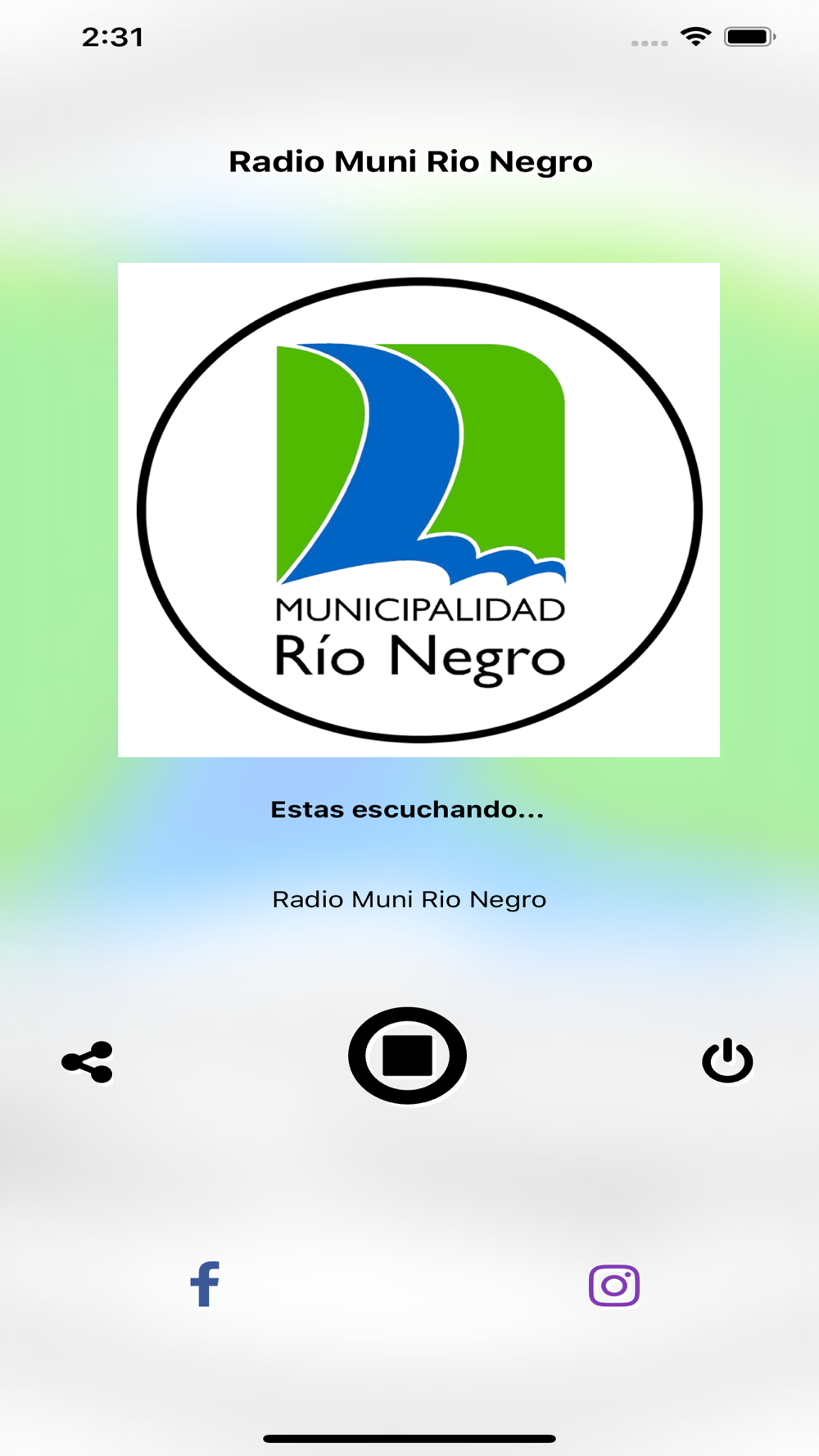Tap the power icon to exit
This screenshot has width=819, height=1456.
[x=727, y=1060]
